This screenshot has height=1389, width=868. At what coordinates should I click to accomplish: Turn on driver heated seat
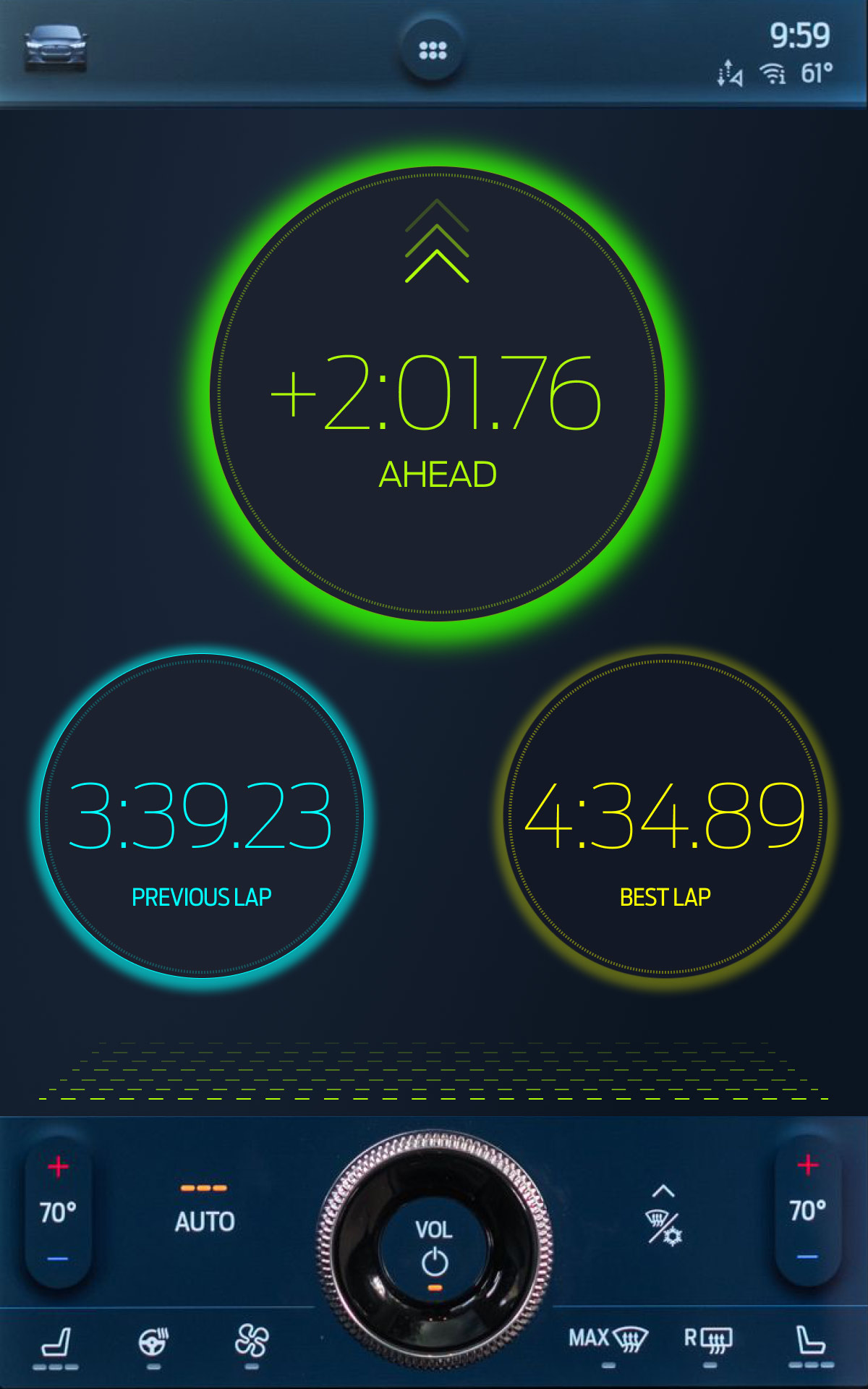point(56,1344)
